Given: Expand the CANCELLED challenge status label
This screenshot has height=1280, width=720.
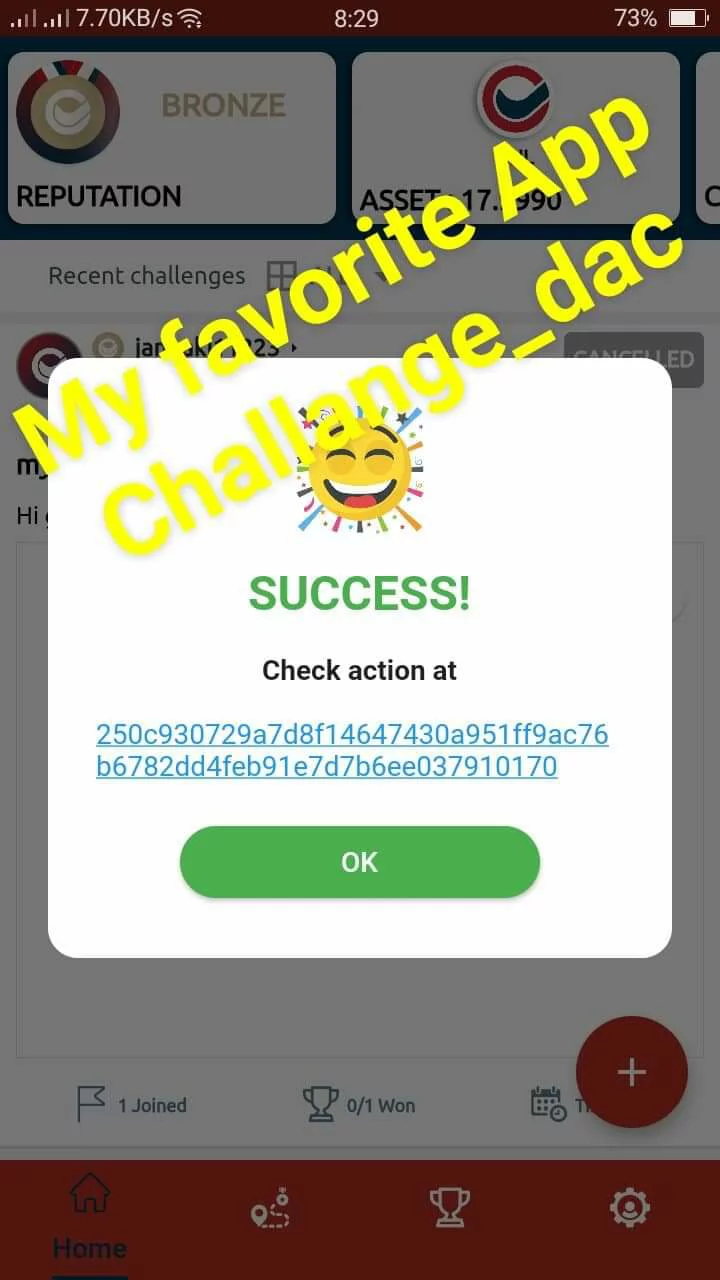Looking at the screenshot, I should click(632, 360).
